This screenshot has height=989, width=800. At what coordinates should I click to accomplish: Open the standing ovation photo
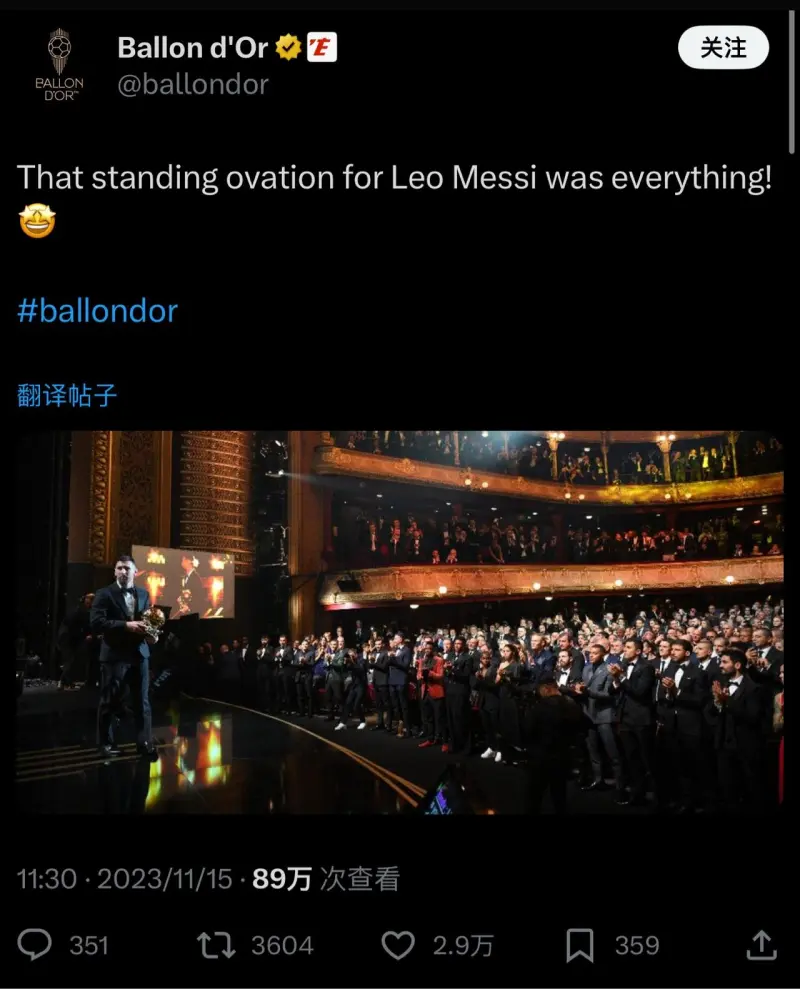point(400,621)
